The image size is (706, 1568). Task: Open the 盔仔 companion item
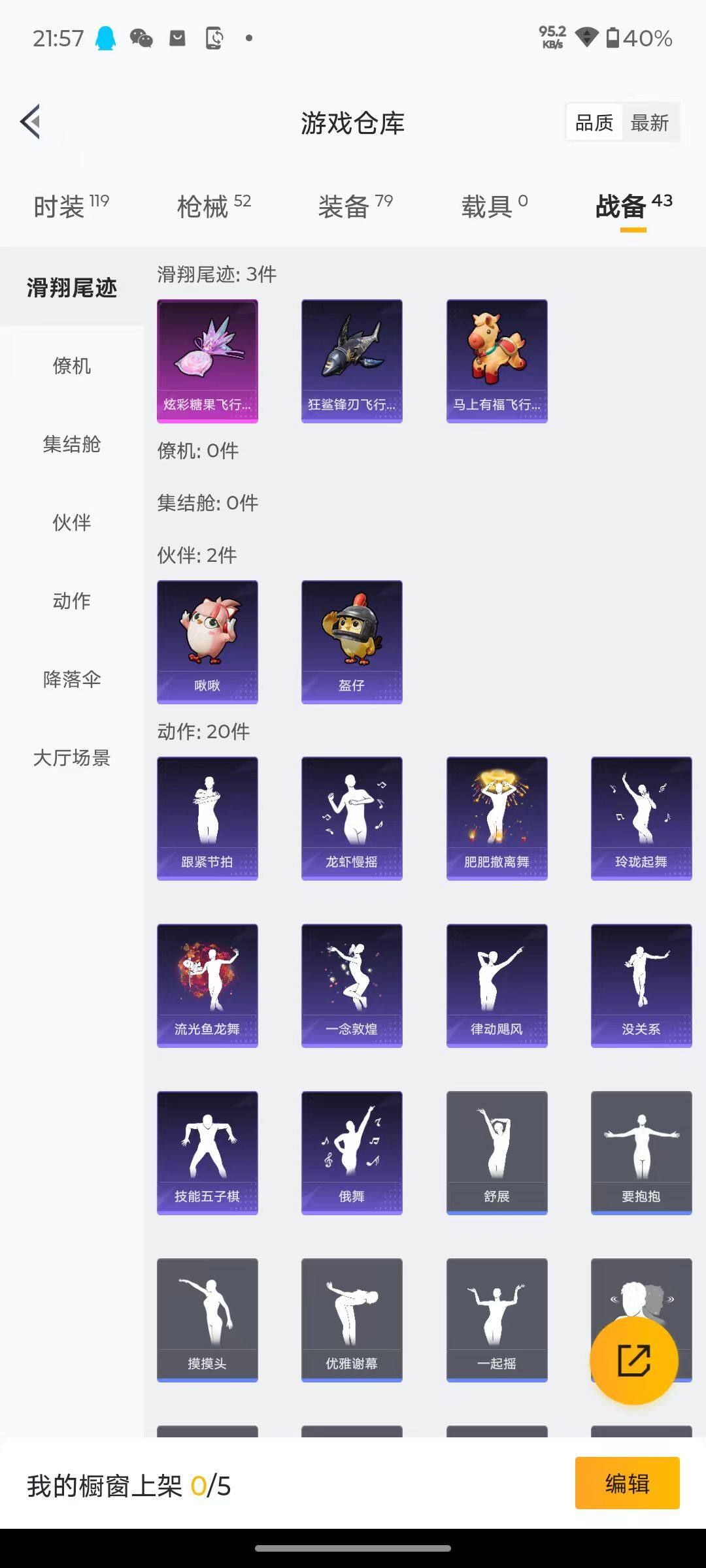(x=352, y=640)
